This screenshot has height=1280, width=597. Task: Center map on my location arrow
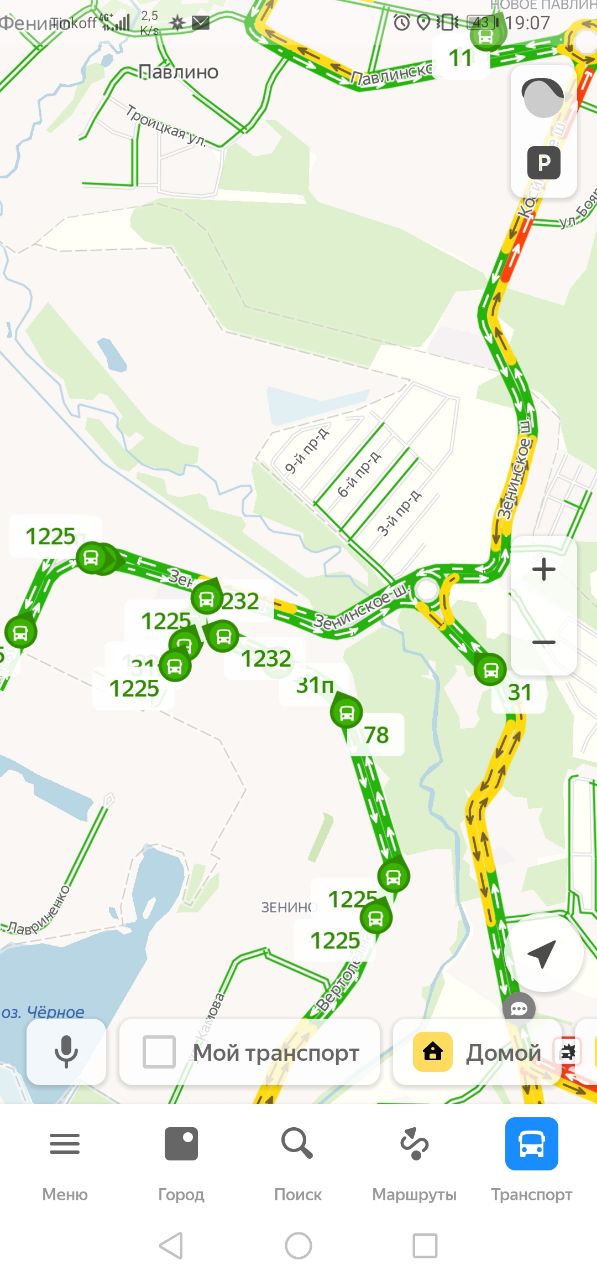pyautogui.click(x=542, y=954)
